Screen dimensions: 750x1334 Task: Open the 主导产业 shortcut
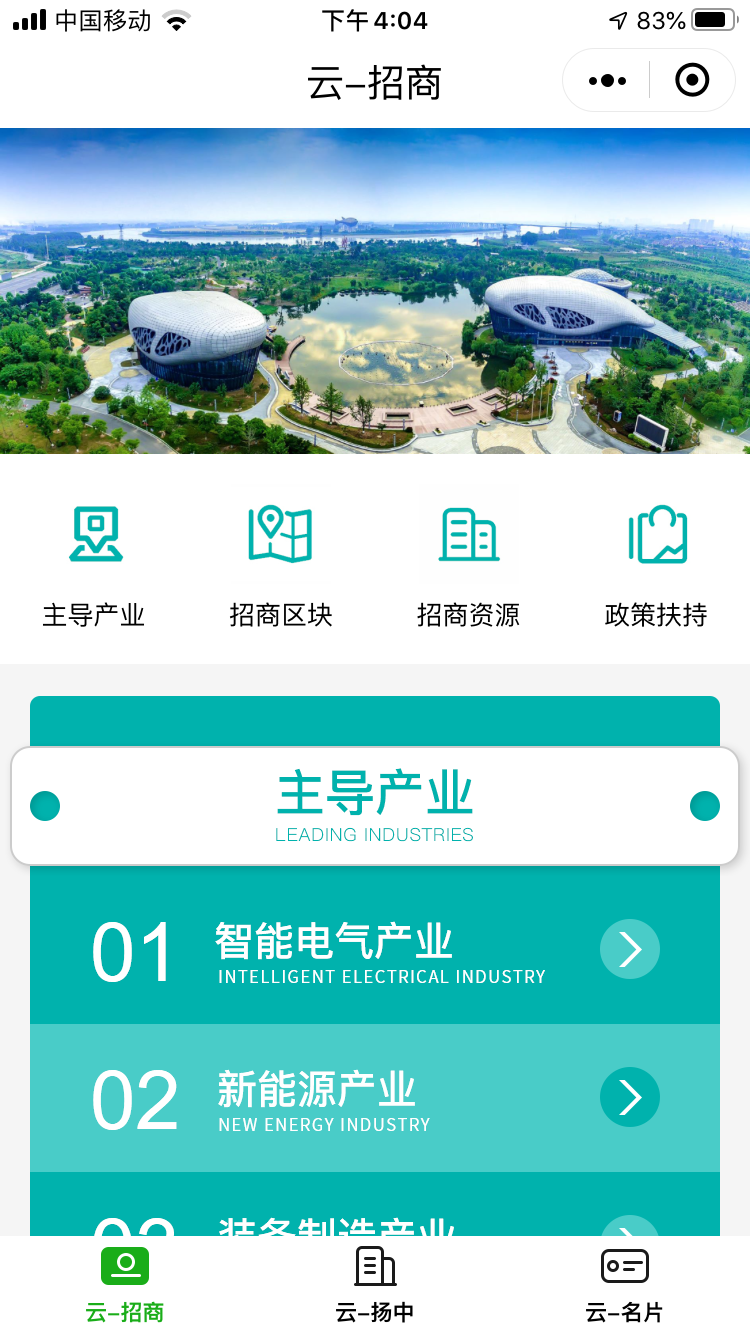click(x=94, y=566)
